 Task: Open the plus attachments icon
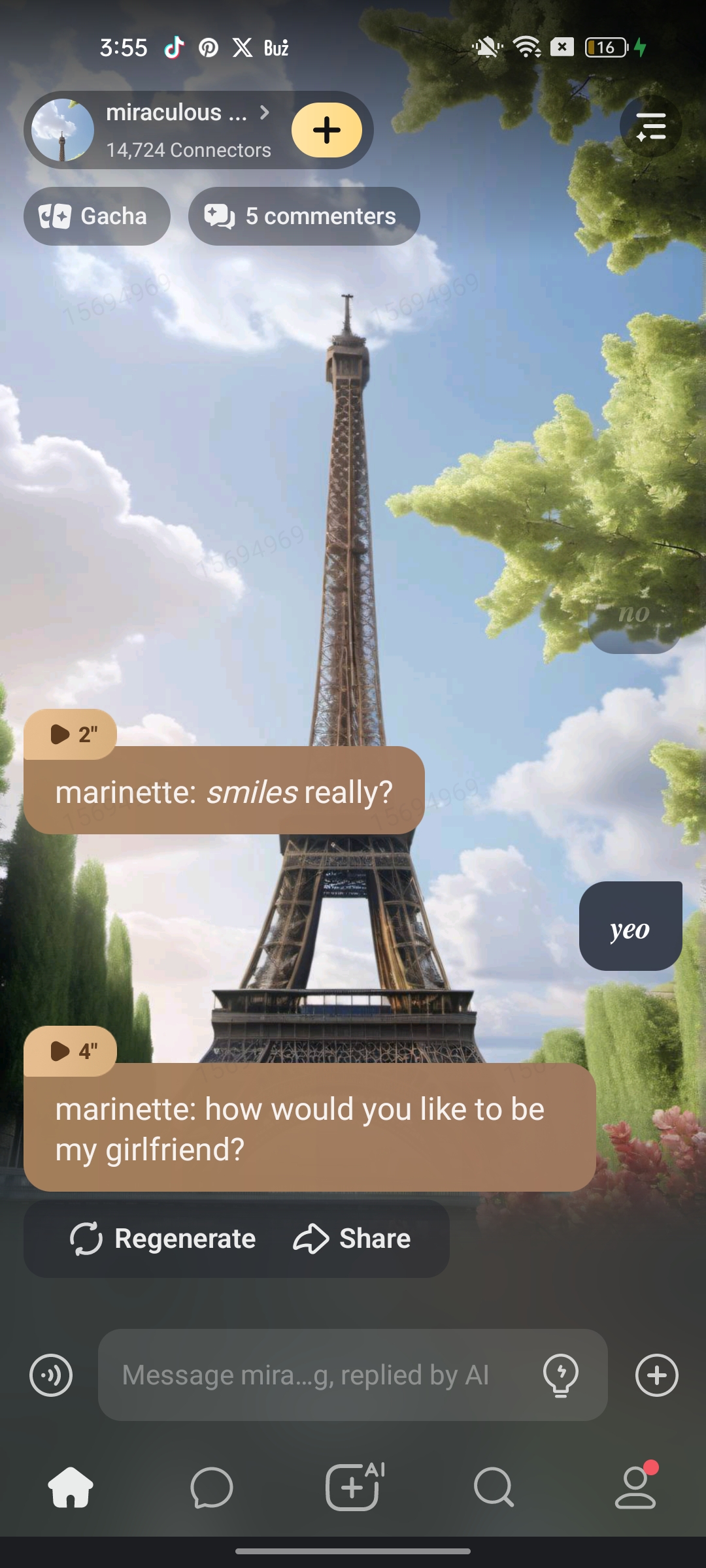click(x=656, y=1375)
